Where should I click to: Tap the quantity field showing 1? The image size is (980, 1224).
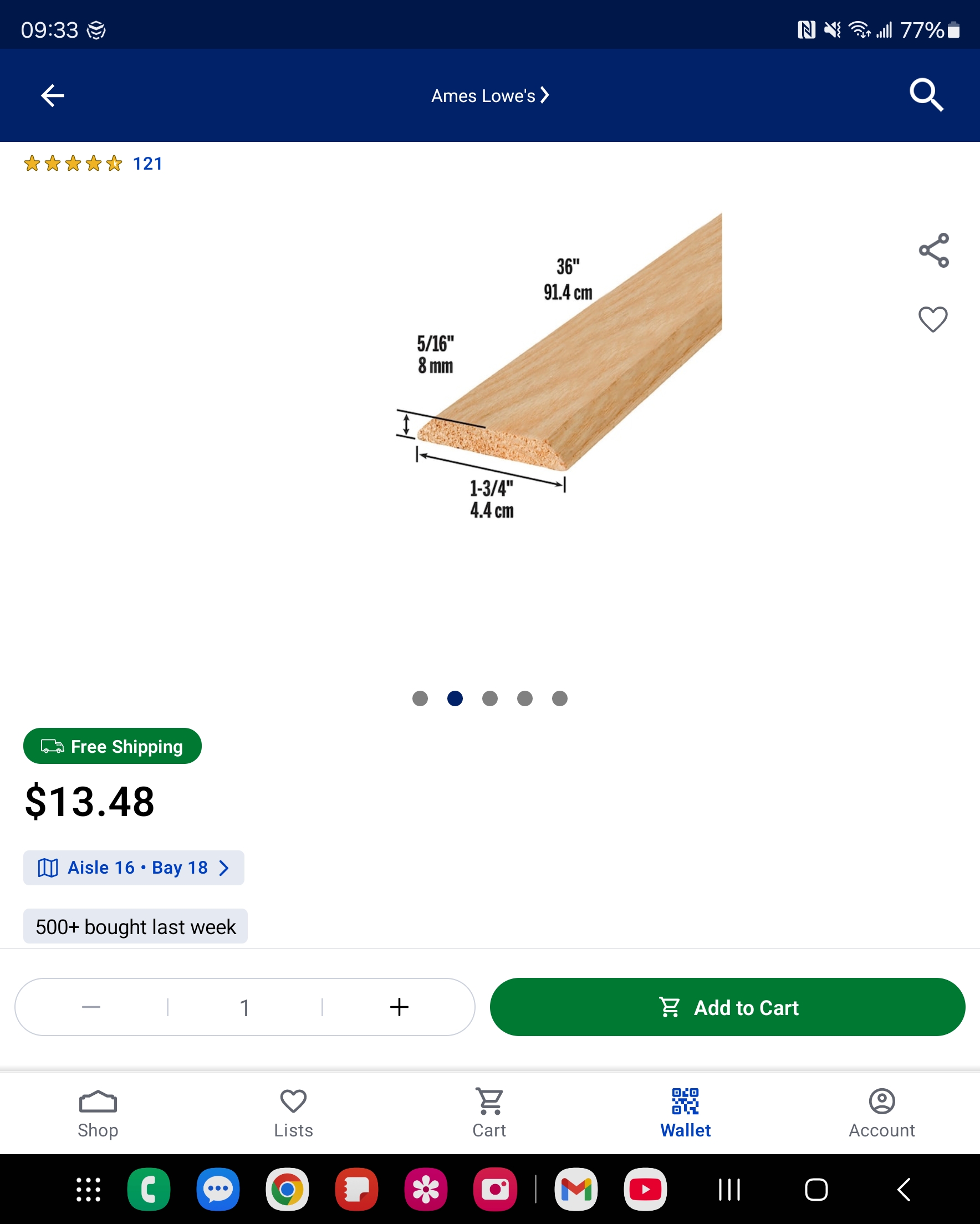tap(244, 1007)
